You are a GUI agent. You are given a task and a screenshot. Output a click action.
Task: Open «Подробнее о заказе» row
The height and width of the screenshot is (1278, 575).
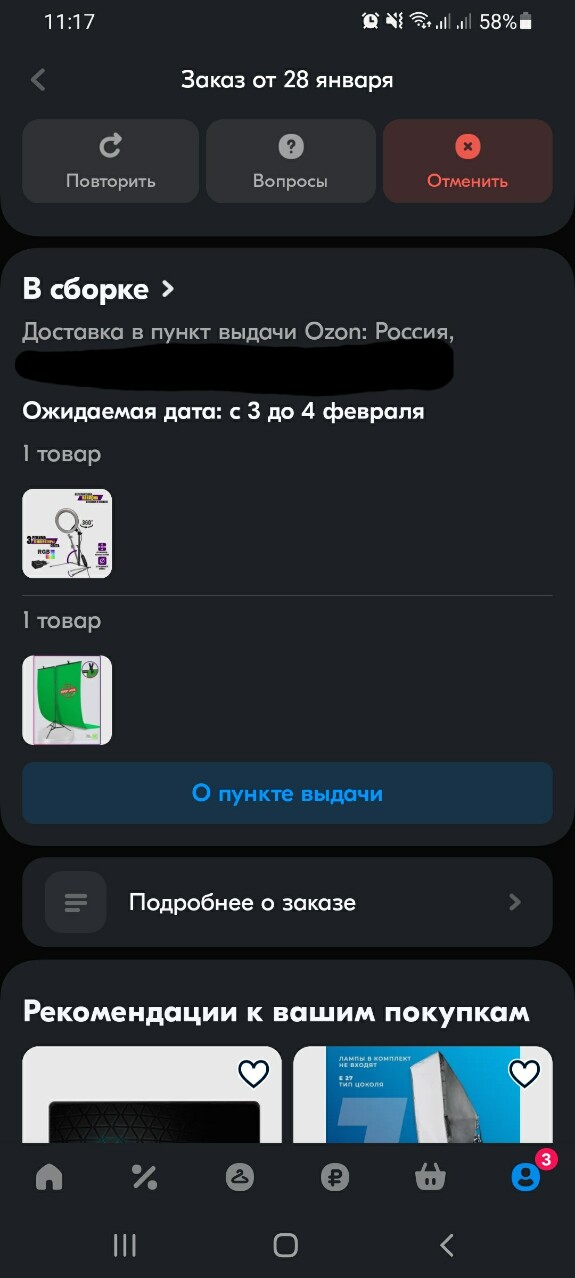(287, 902)
